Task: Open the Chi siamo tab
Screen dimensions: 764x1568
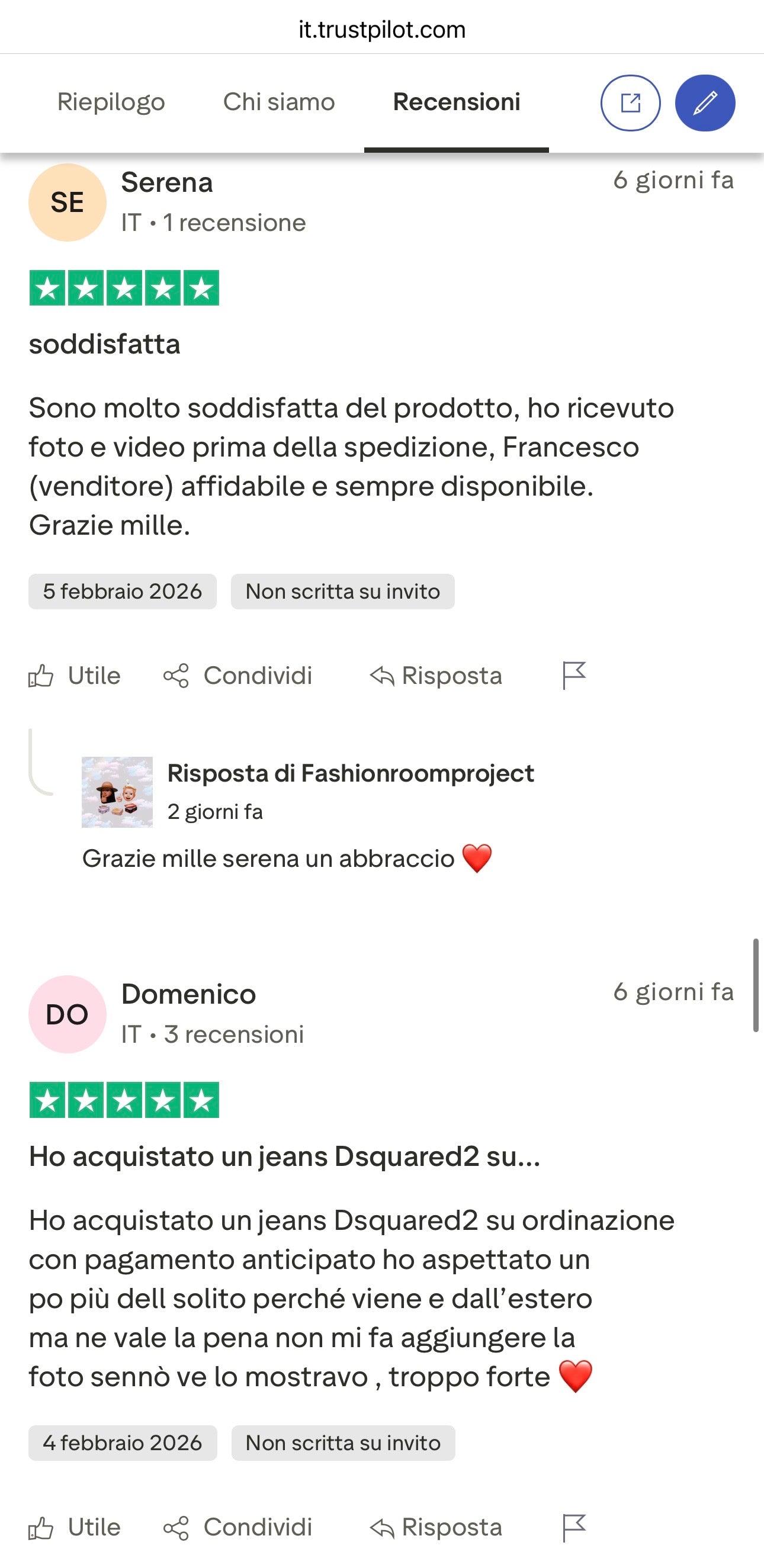Action: click(x=279, y=102)
